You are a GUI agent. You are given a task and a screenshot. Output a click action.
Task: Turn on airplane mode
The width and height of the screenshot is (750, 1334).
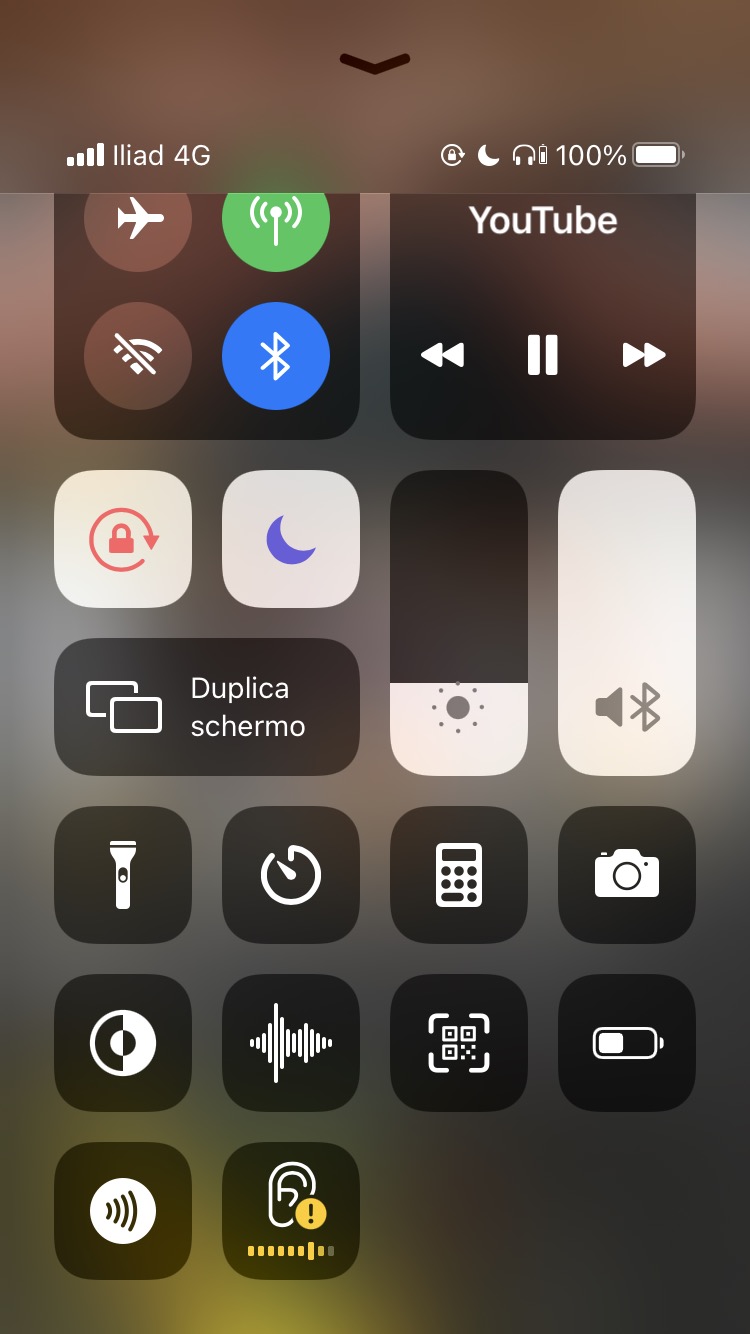[x=138, y=219]
